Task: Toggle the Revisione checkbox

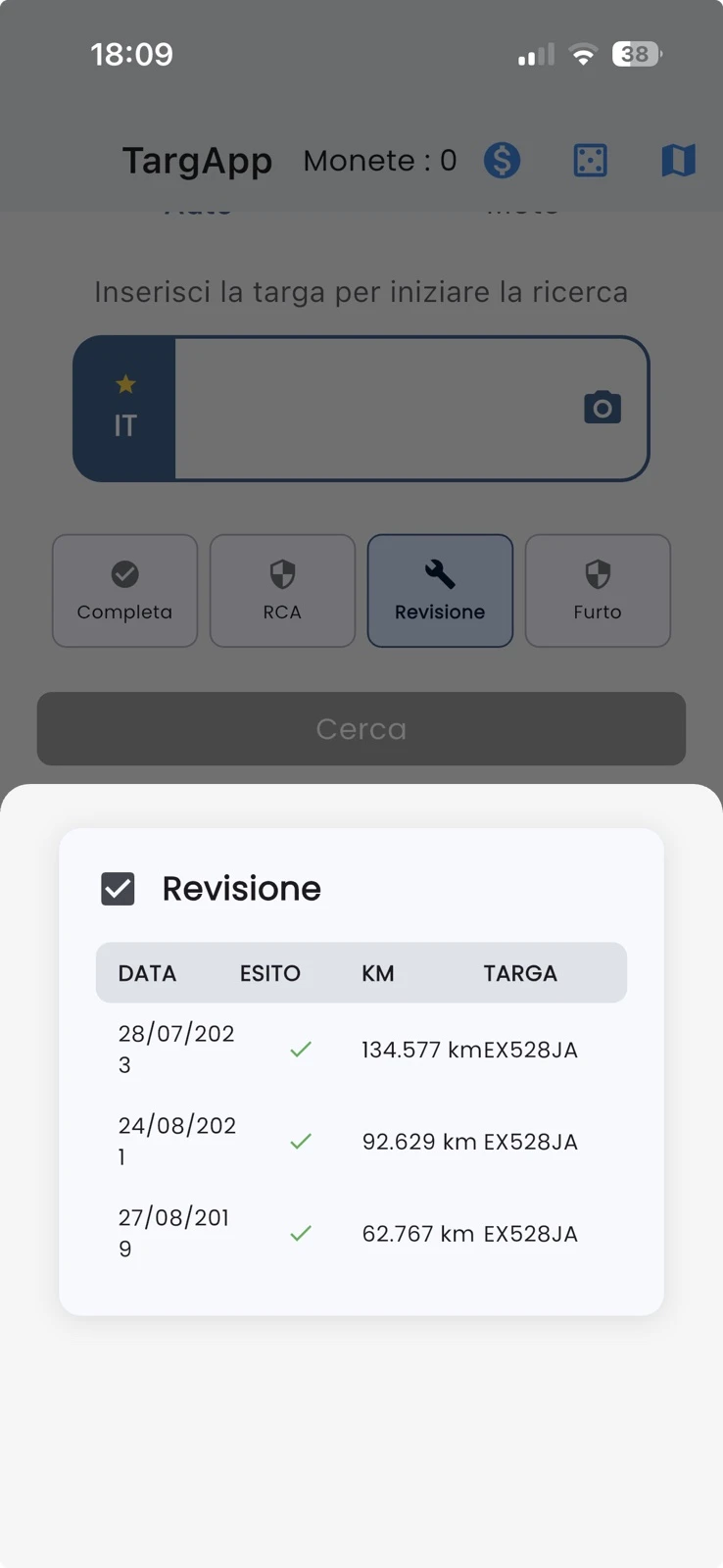Action: tap(119, 889)
